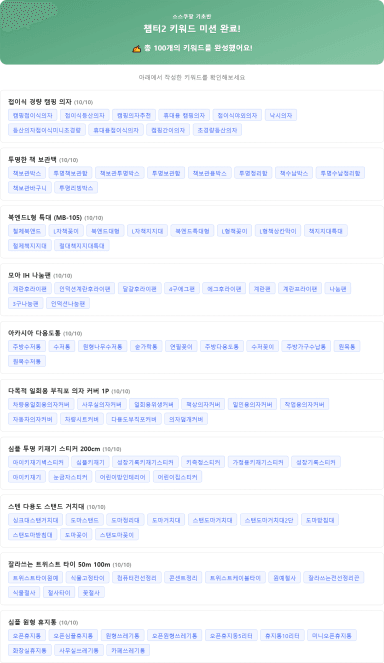The height and width of the screenshot is (663, 384).
Task: Tap the 책보관박스 keyword chip
Action: pos(27,173)
